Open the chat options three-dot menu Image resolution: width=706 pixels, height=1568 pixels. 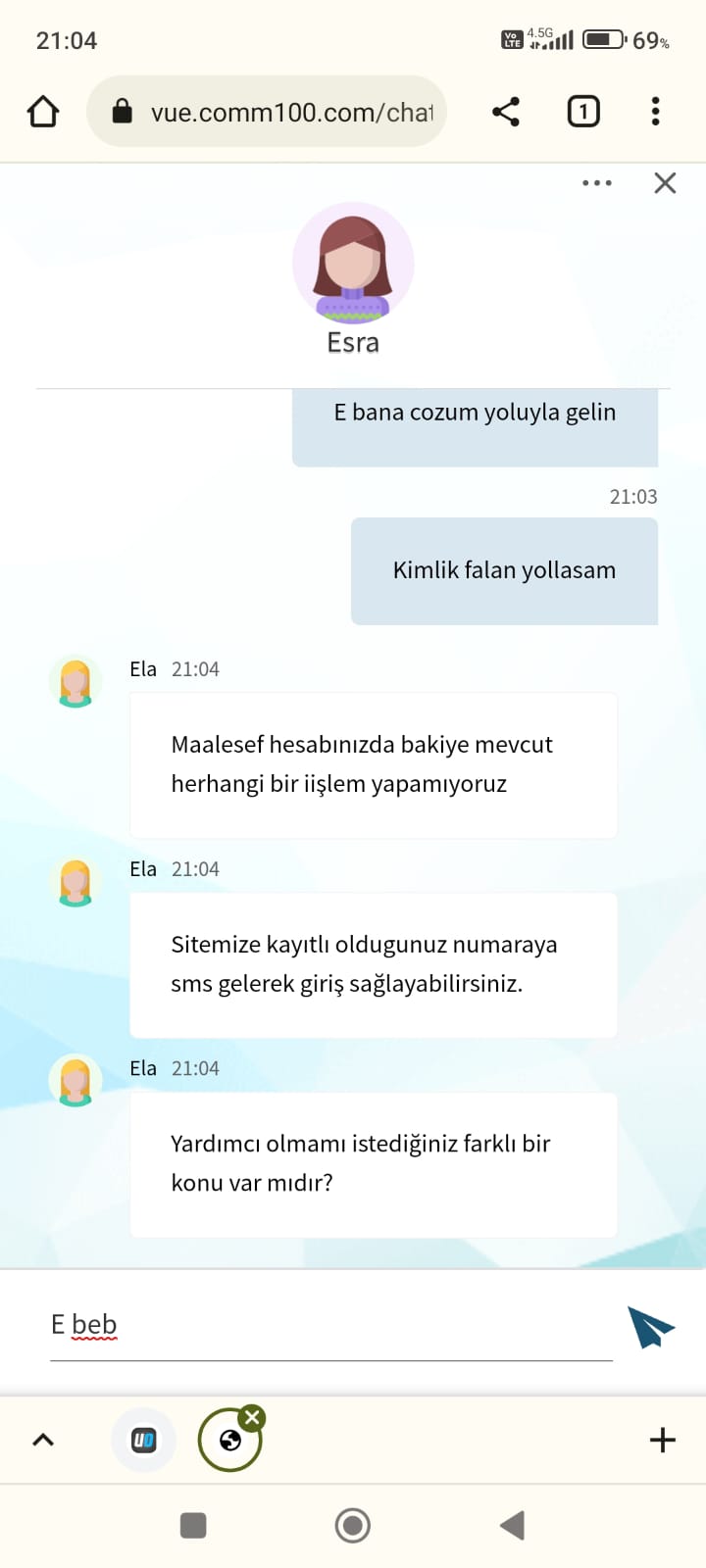(x=596, y=183)
